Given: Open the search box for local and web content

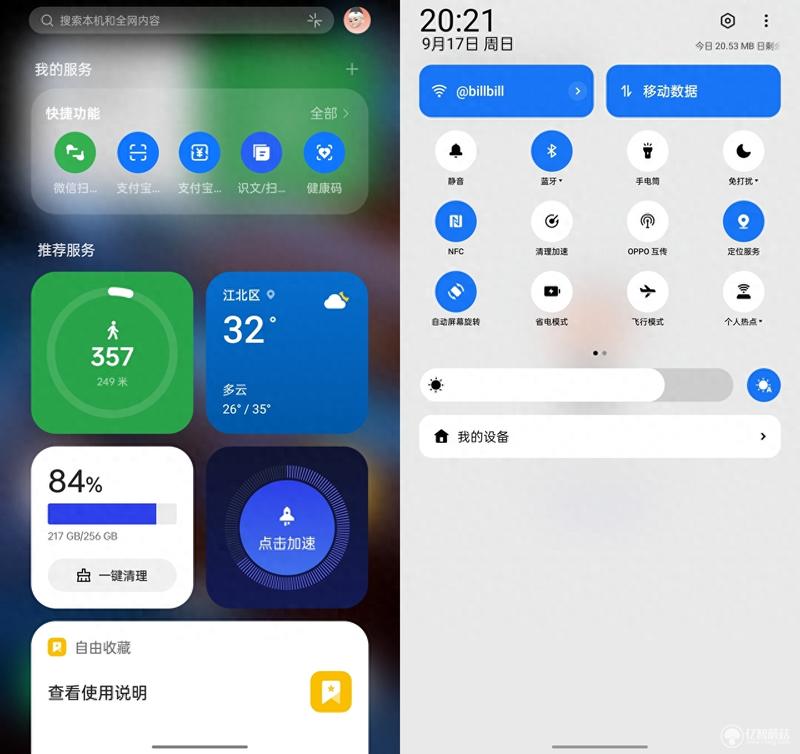Looking at the screenshot, I should click(170, 20).
